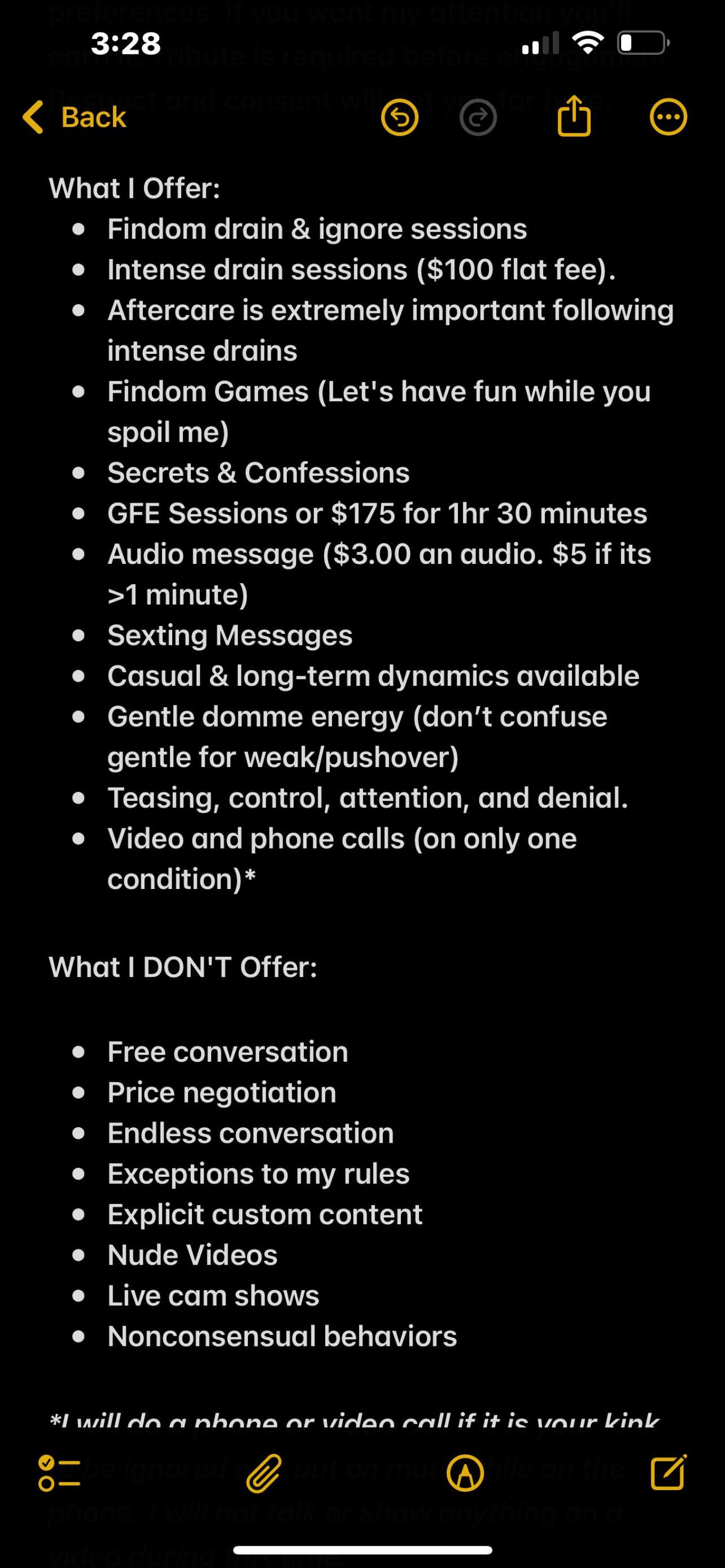Undo the last edit
This screenshot has width=725, height=1568.
click(x=399, y=117)
